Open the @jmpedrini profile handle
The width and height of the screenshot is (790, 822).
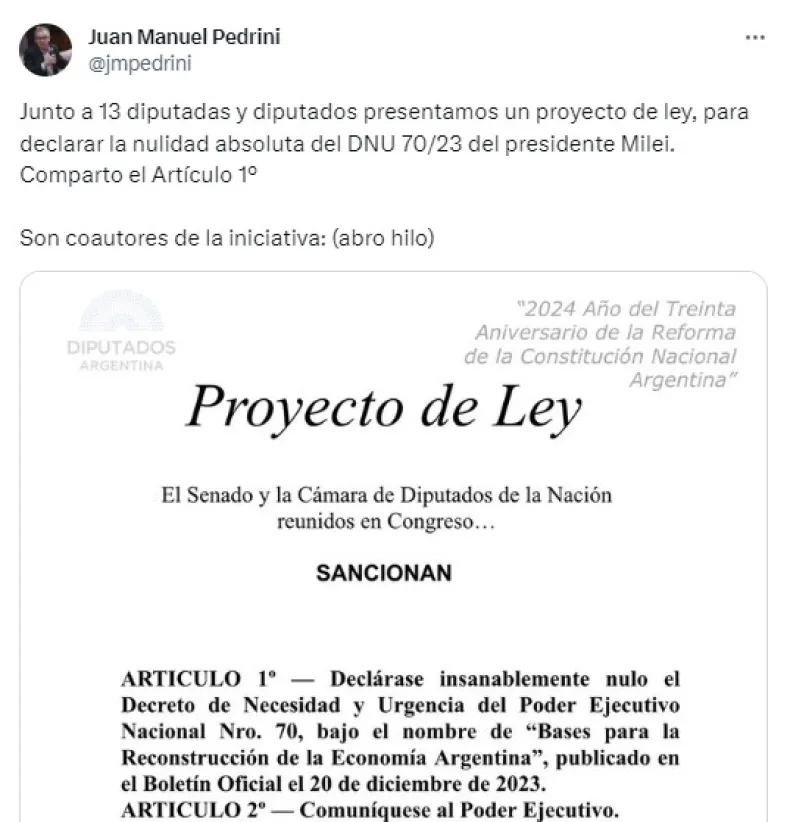coord(139,63)
